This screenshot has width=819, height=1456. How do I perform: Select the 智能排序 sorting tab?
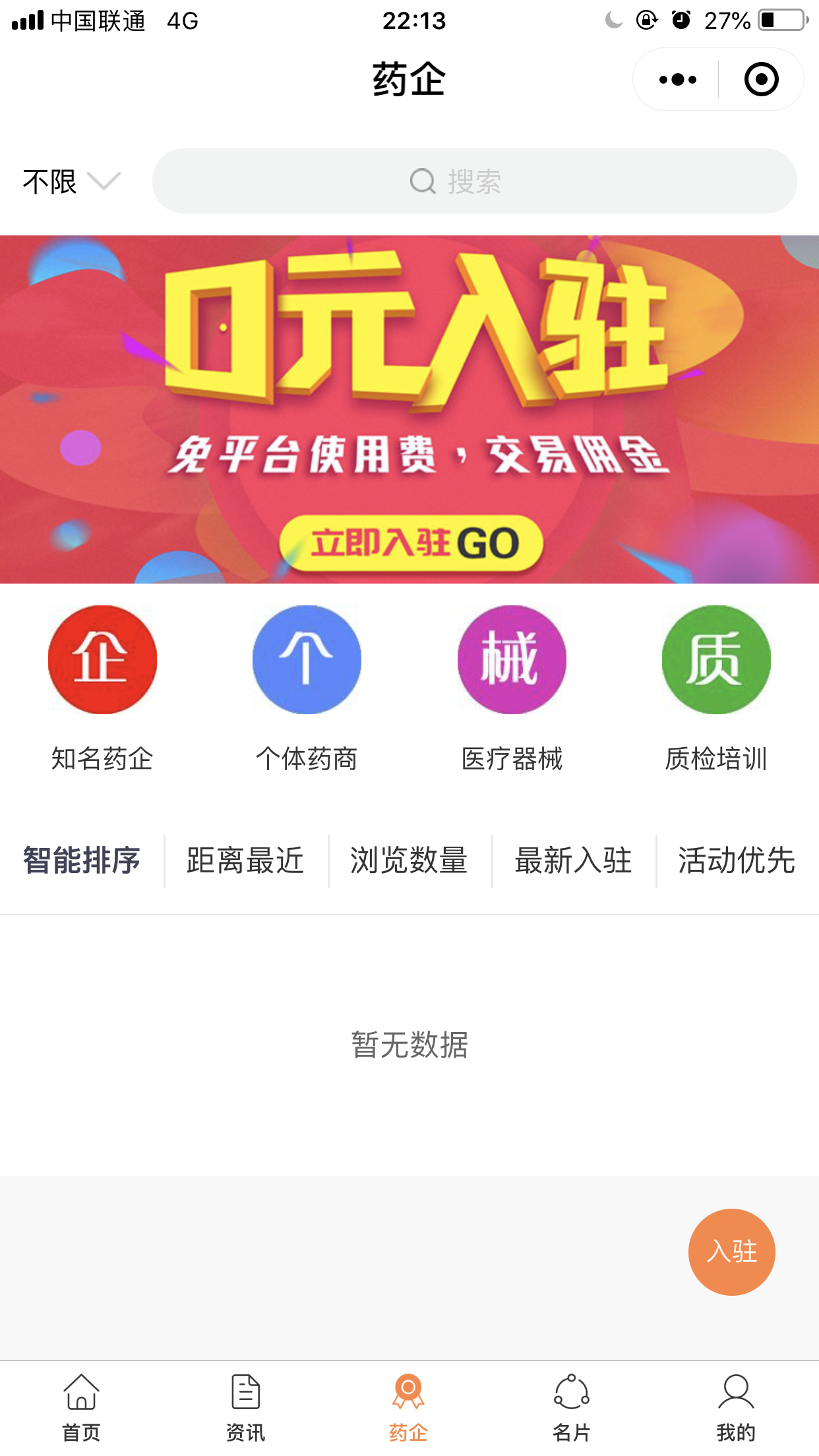click(x=82, y=861)
